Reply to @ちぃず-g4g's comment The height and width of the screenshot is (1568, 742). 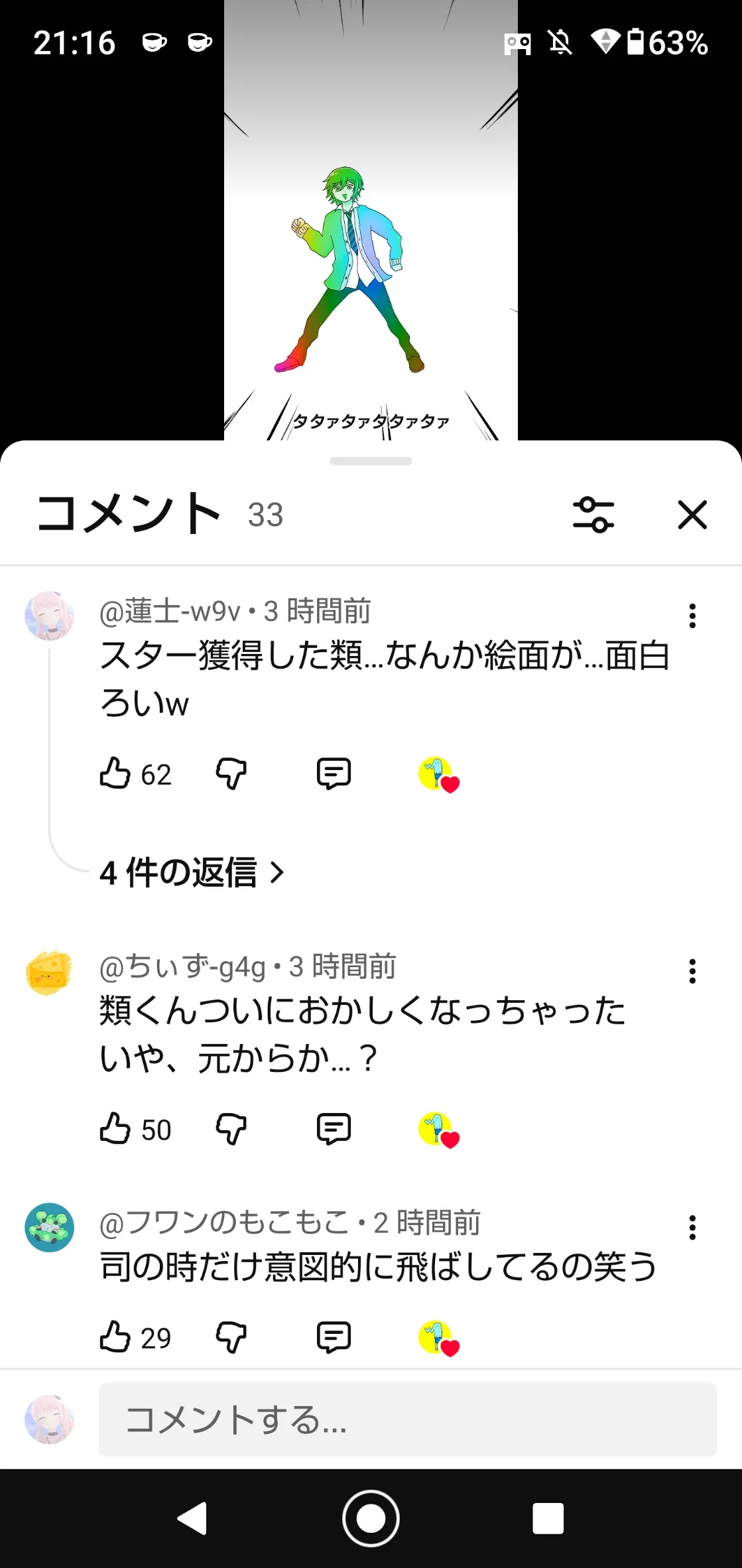[x=334, y=1129]
